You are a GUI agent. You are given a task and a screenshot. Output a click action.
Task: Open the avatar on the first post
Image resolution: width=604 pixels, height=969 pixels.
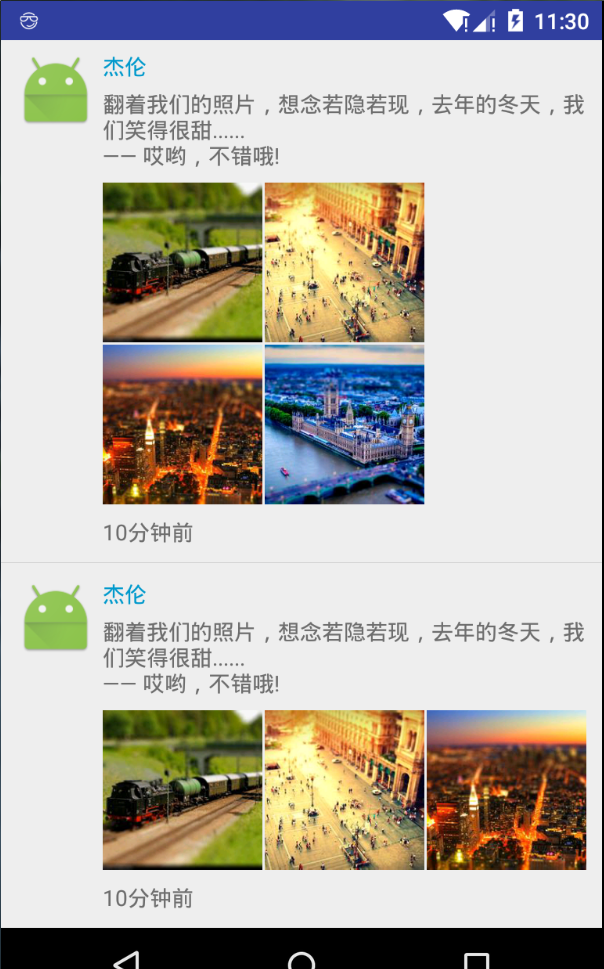click(x=56, y=91)
